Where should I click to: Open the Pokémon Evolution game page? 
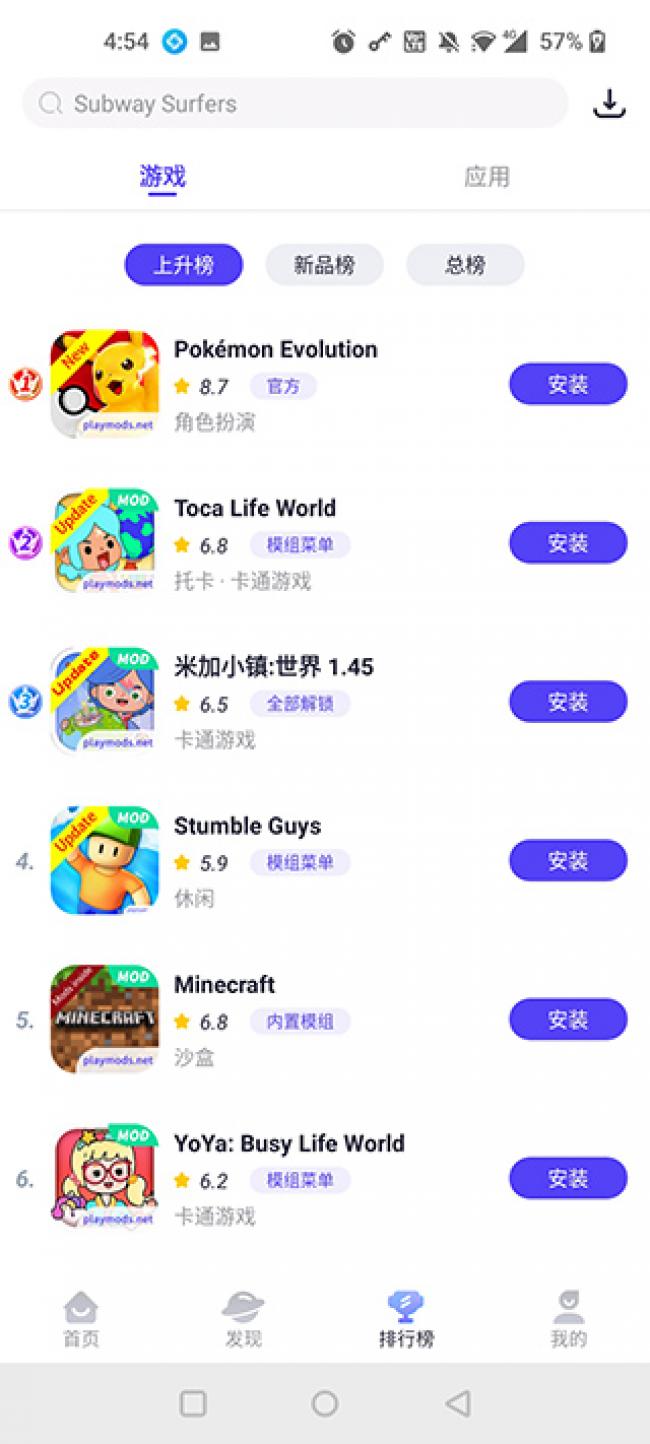tap(275, 350)
